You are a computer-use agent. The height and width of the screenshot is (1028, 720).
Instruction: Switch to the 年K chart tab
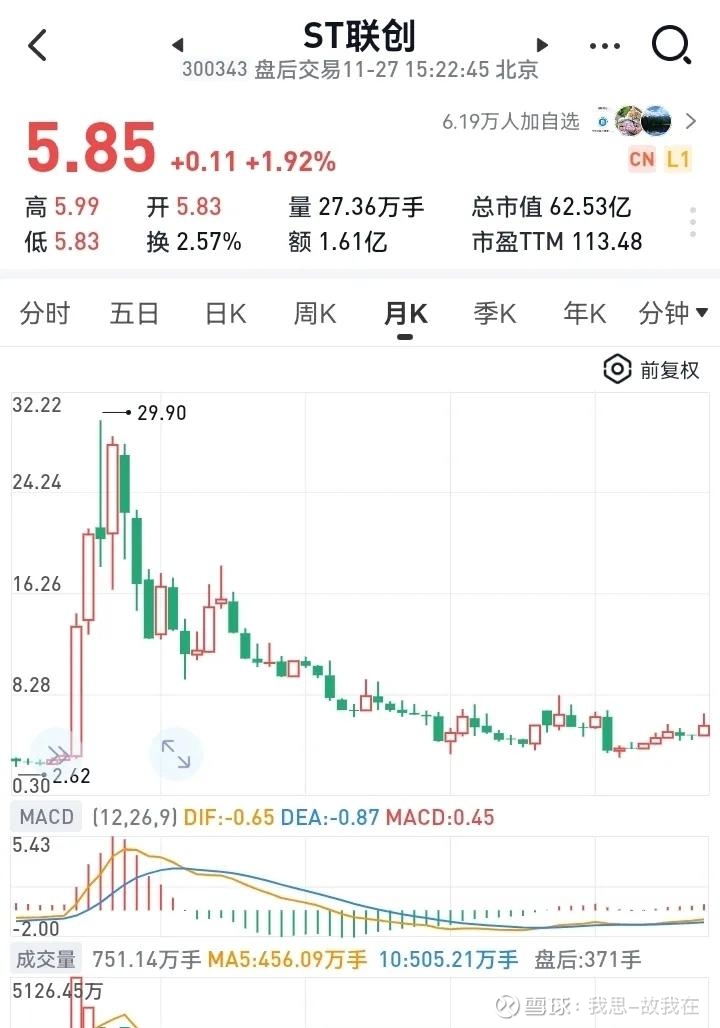tap(585, 313)
